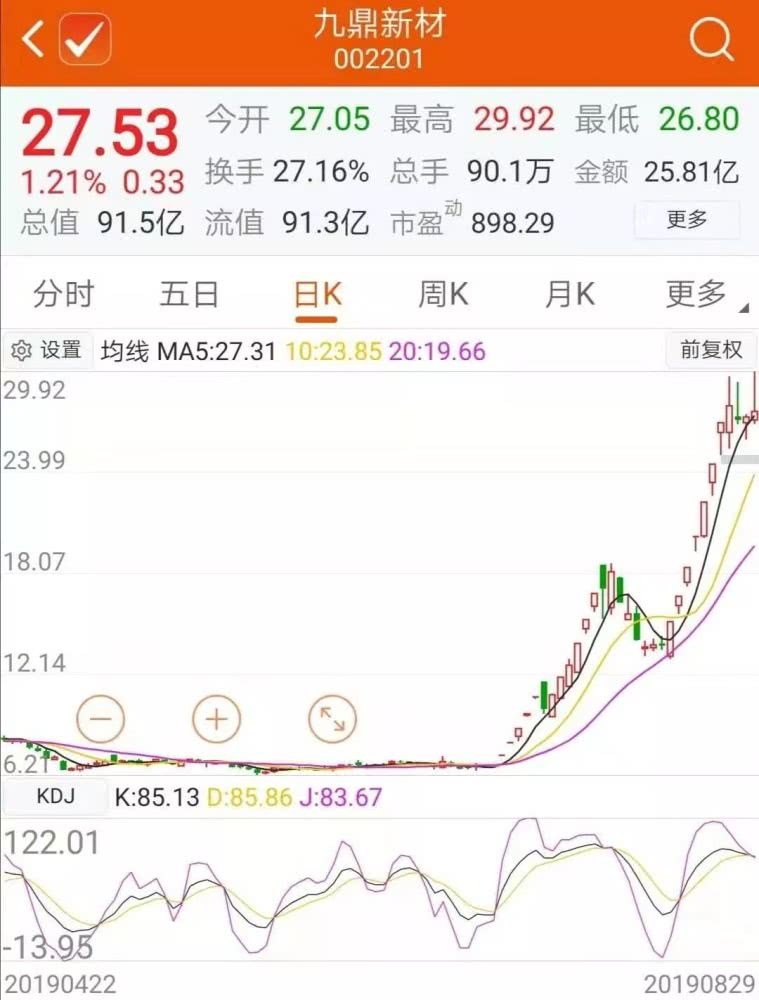Switch to the 五日 chart tab

(x=189, y=294)
